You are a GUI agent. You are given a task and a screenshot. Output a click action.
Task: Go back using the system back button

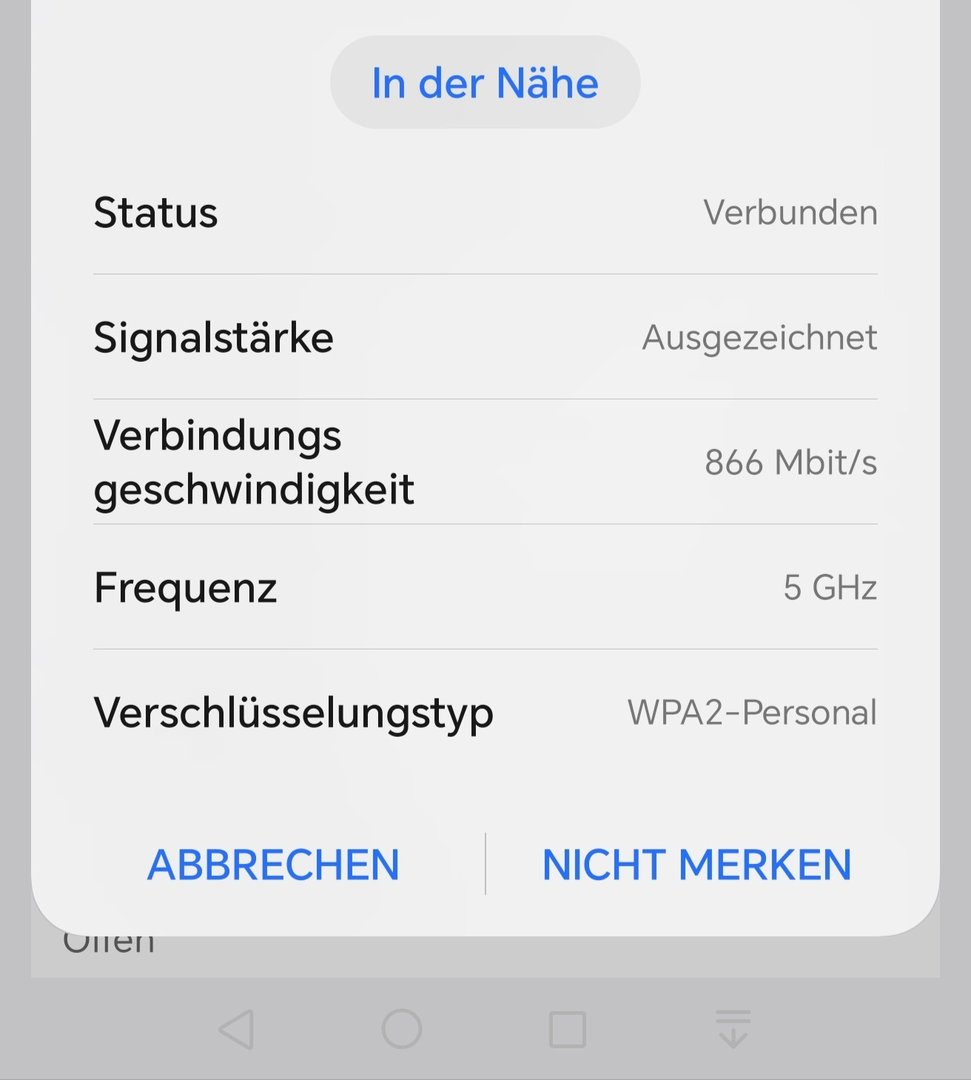click(x=236, y=1029)
